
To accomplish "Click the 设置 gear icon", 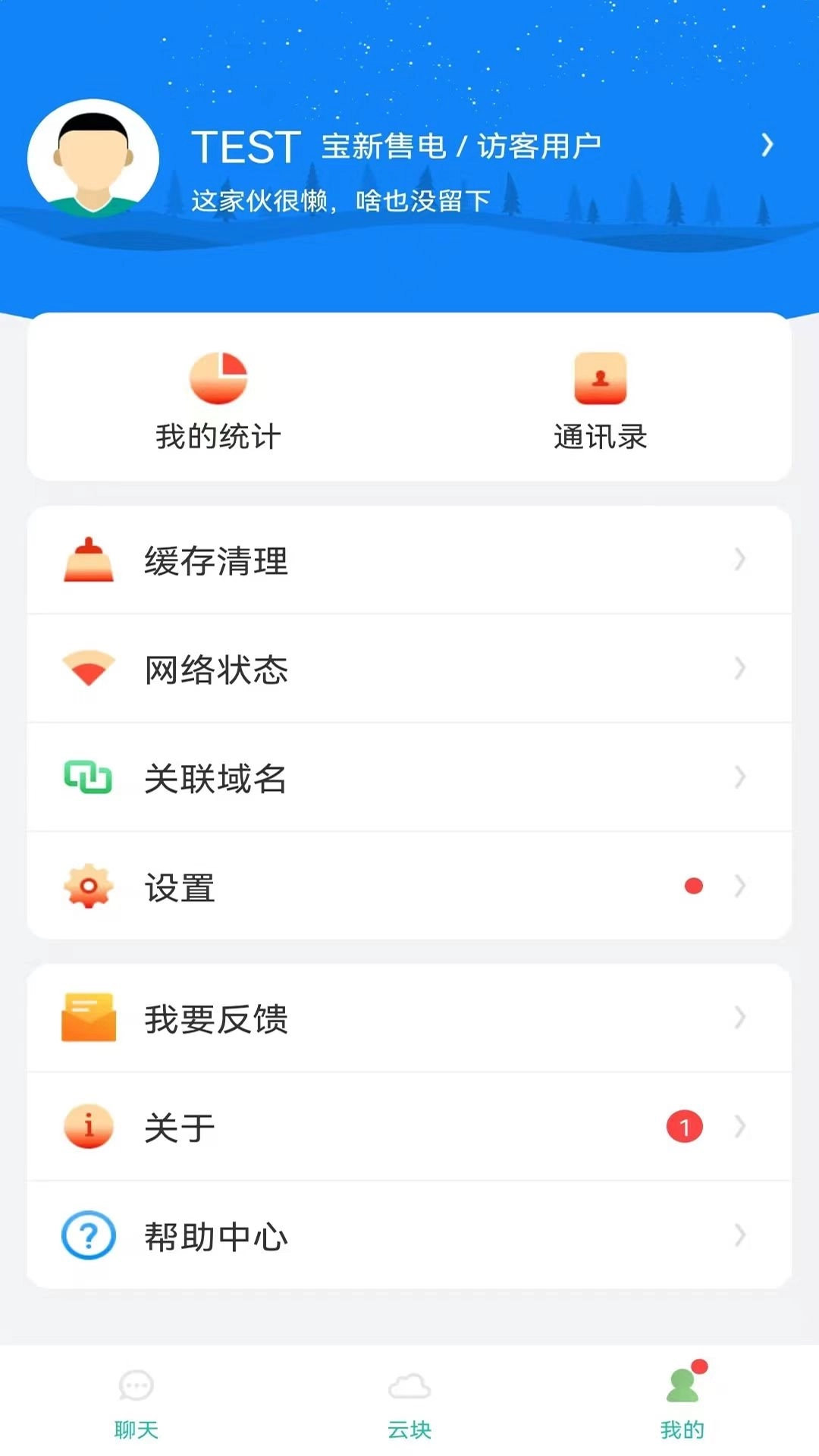I will 89,886.
